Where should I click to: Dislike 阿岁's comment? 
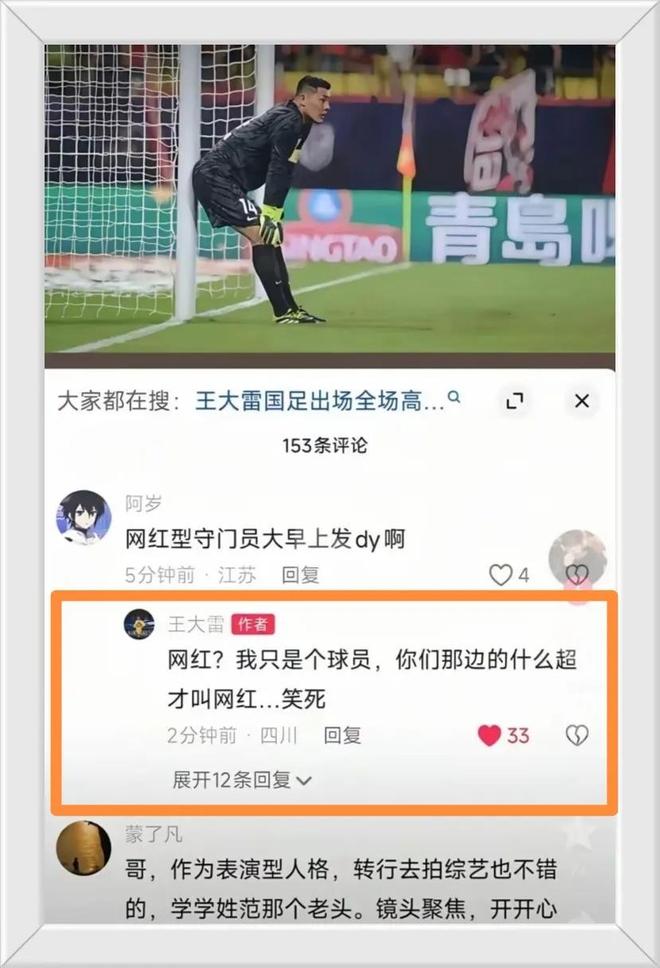pos(577,575)
